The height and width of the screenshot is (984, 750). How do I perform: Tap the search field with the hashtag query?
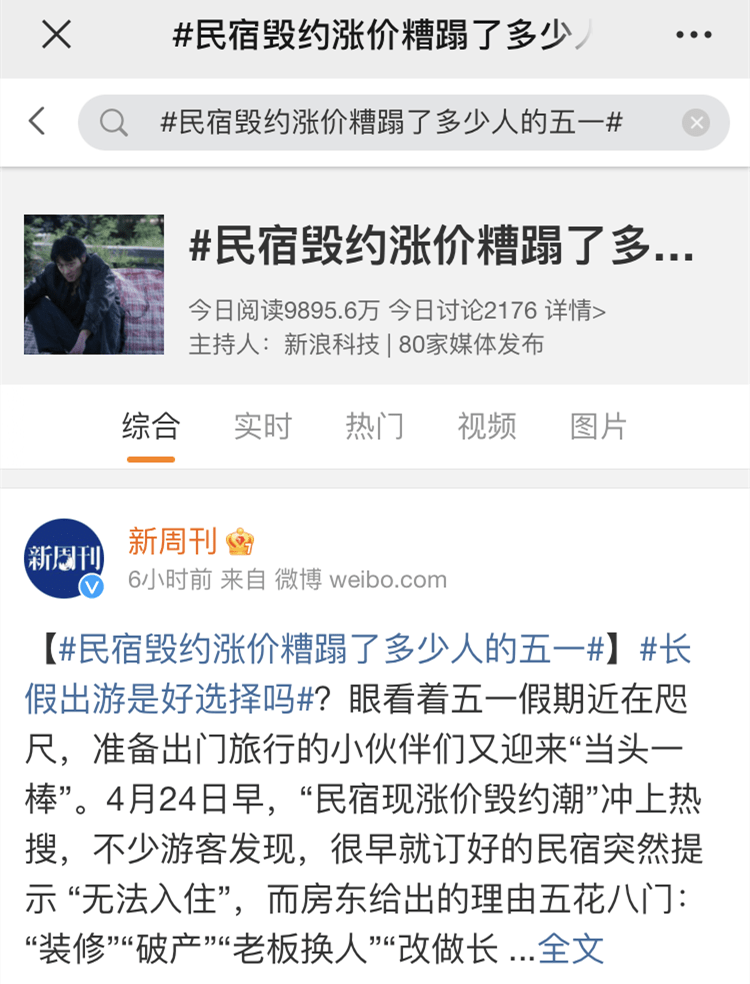392,123
